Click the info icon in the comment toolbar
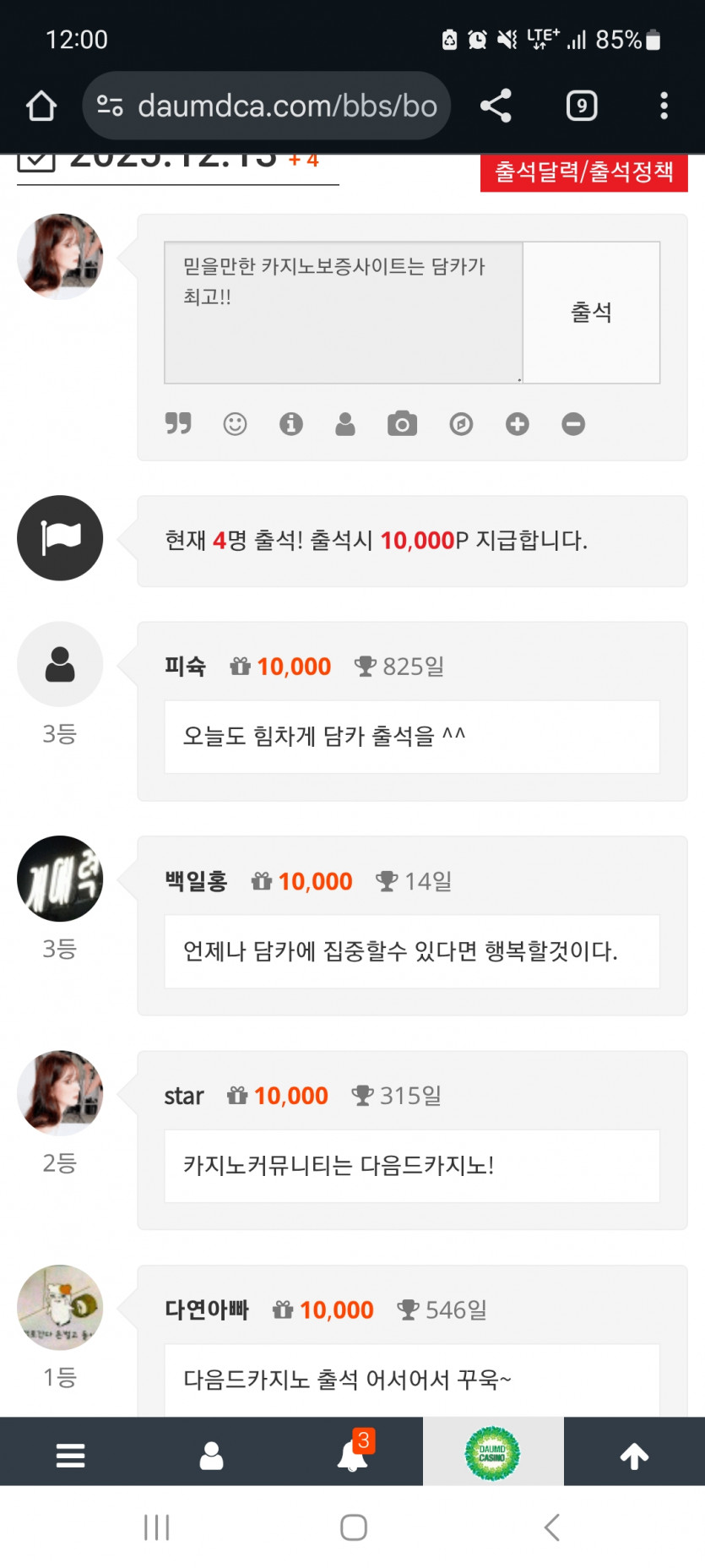The height and width of the screenshot is (1568, 705). pos(291,423)
